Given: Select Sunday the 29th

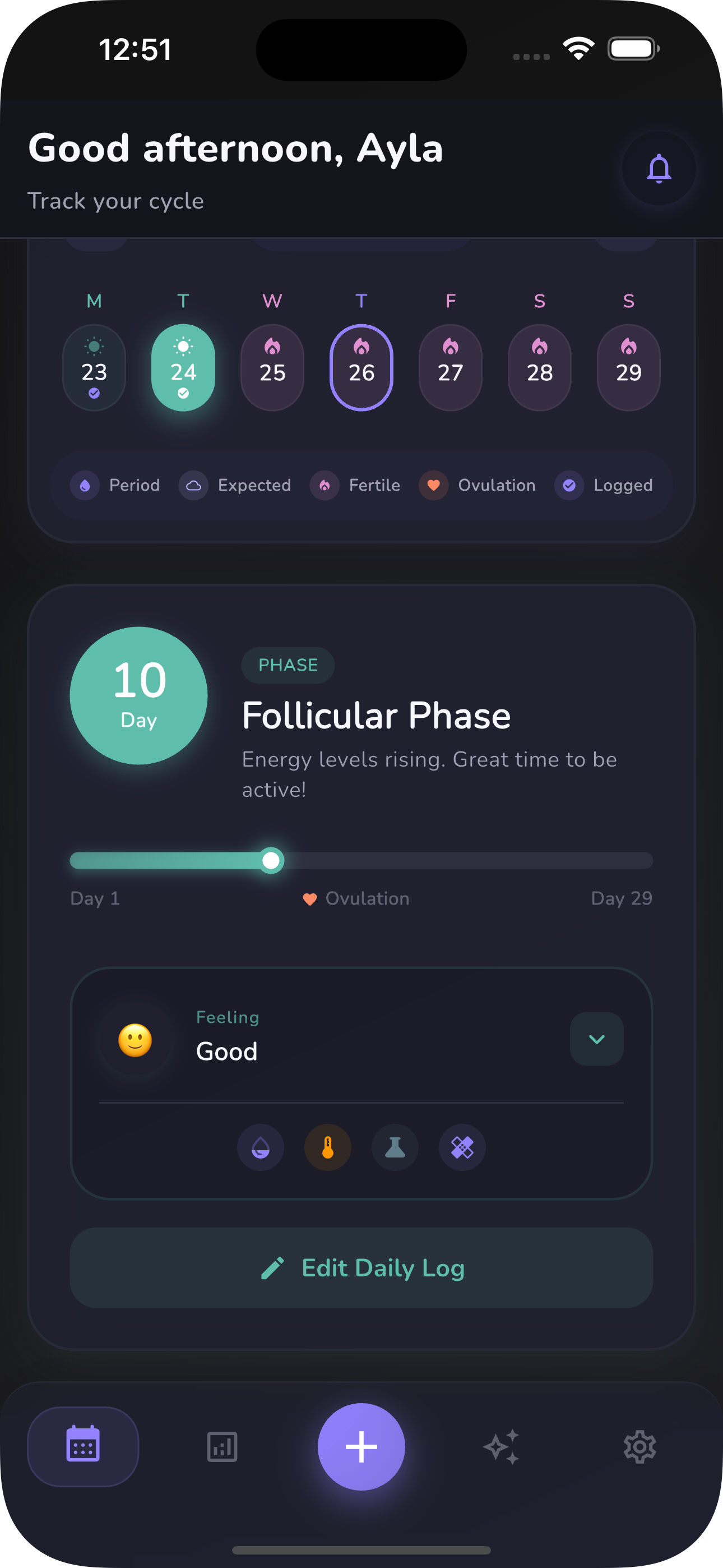Looking at the screenshot, I should [x=628, y=368].
